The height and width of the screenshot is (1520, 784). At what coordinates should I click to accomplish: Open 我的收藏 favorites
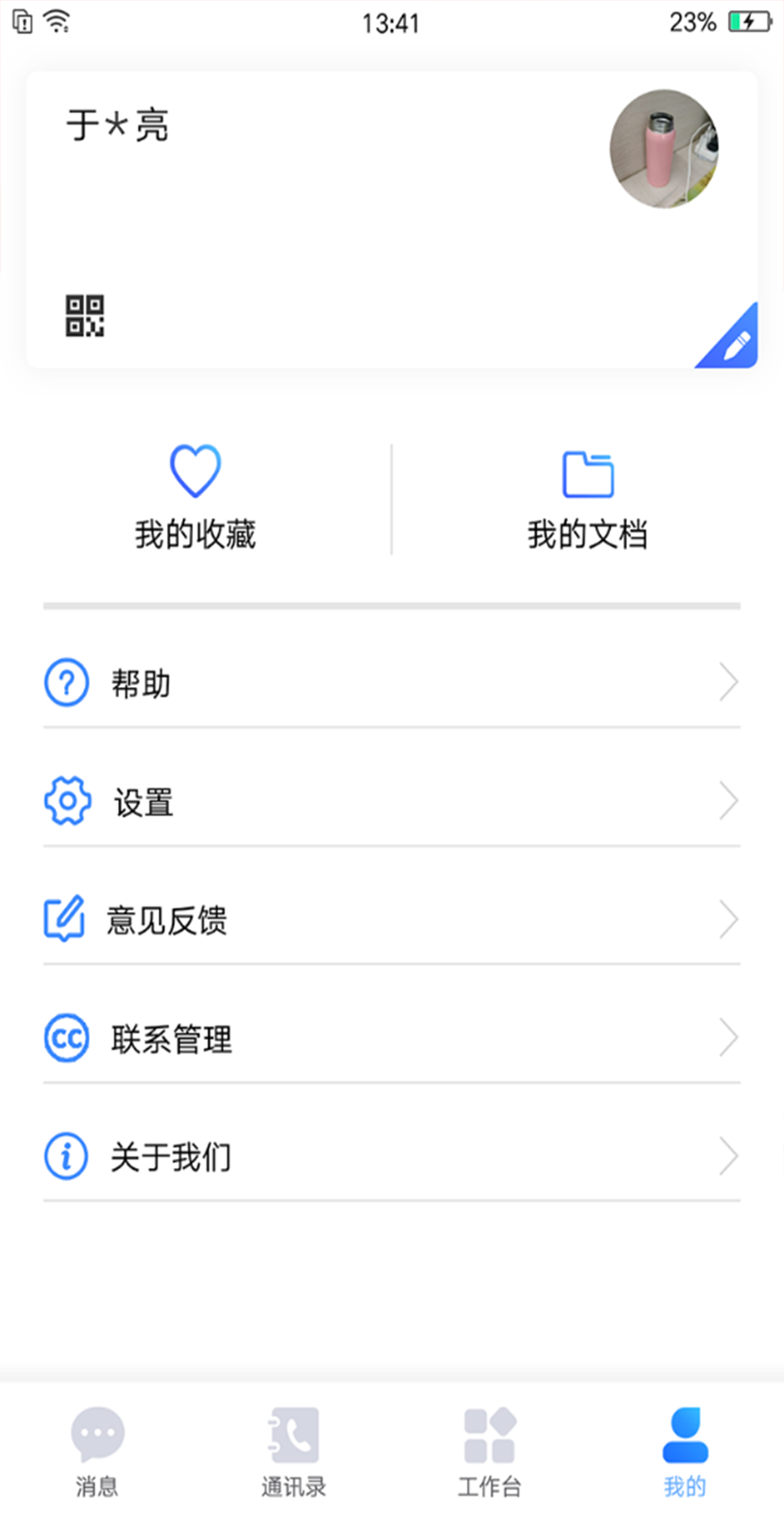(196, 499)
